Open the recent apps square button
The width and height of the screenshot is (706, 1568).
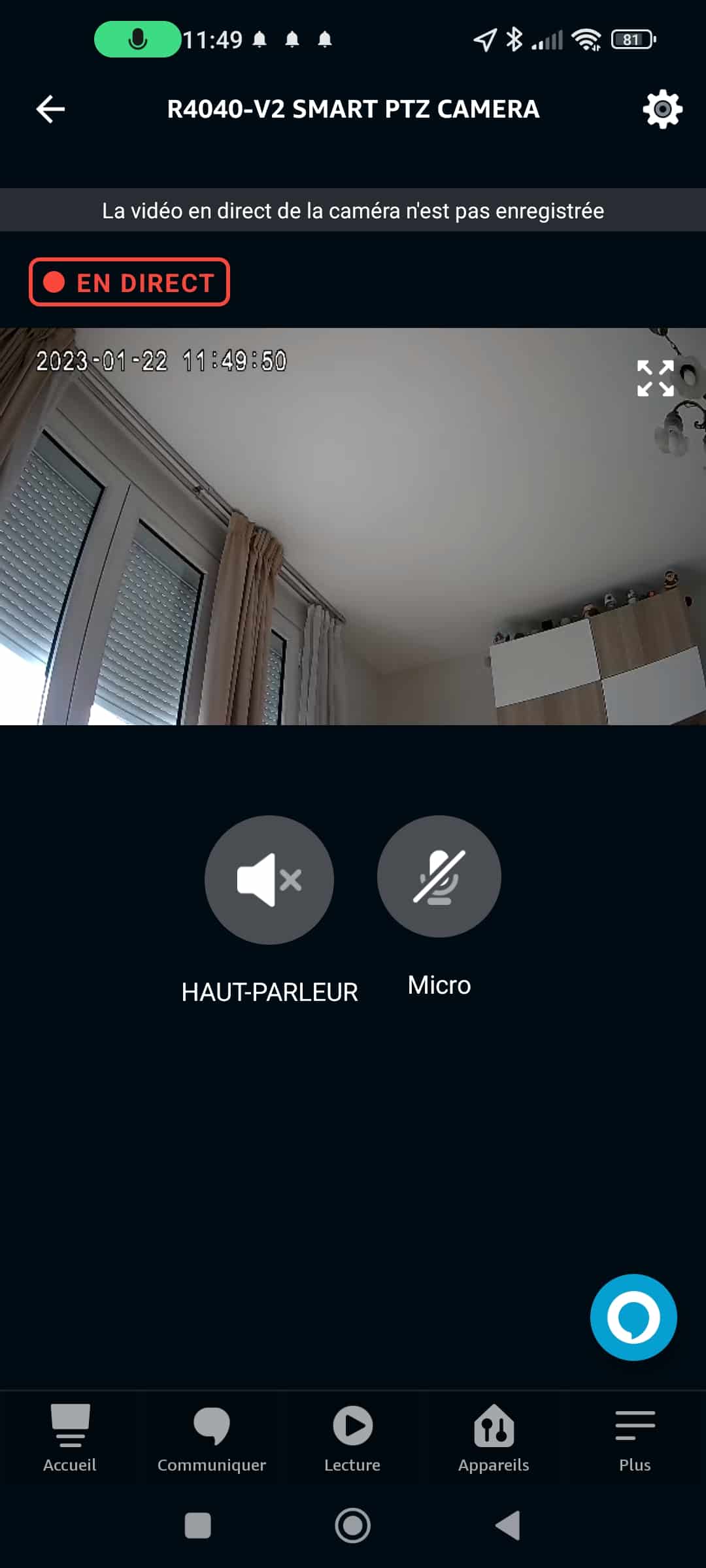[197, 1526]
